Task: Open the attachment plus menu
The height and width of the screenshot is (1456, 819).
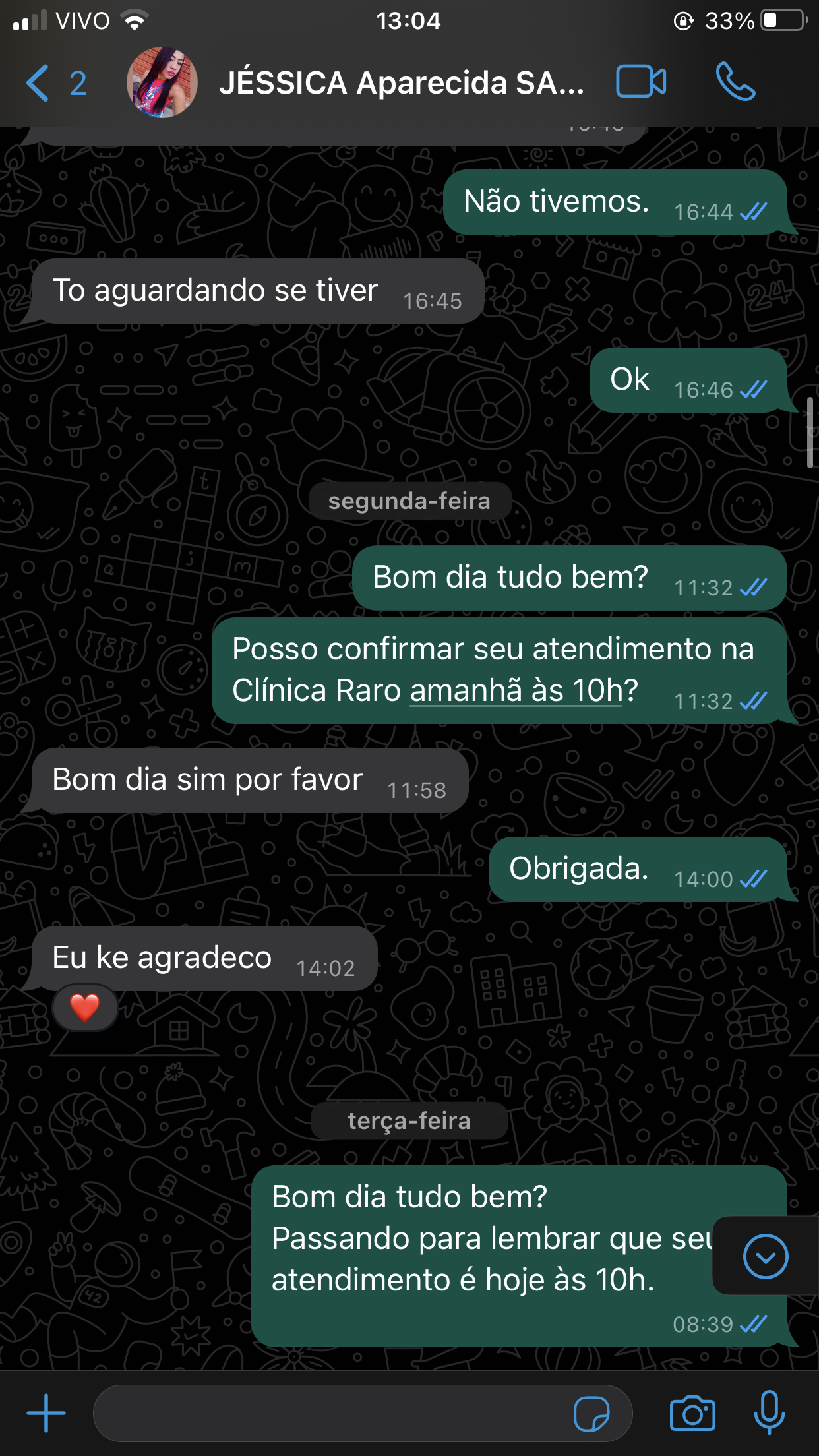Action: click(x=46, y=1413)
